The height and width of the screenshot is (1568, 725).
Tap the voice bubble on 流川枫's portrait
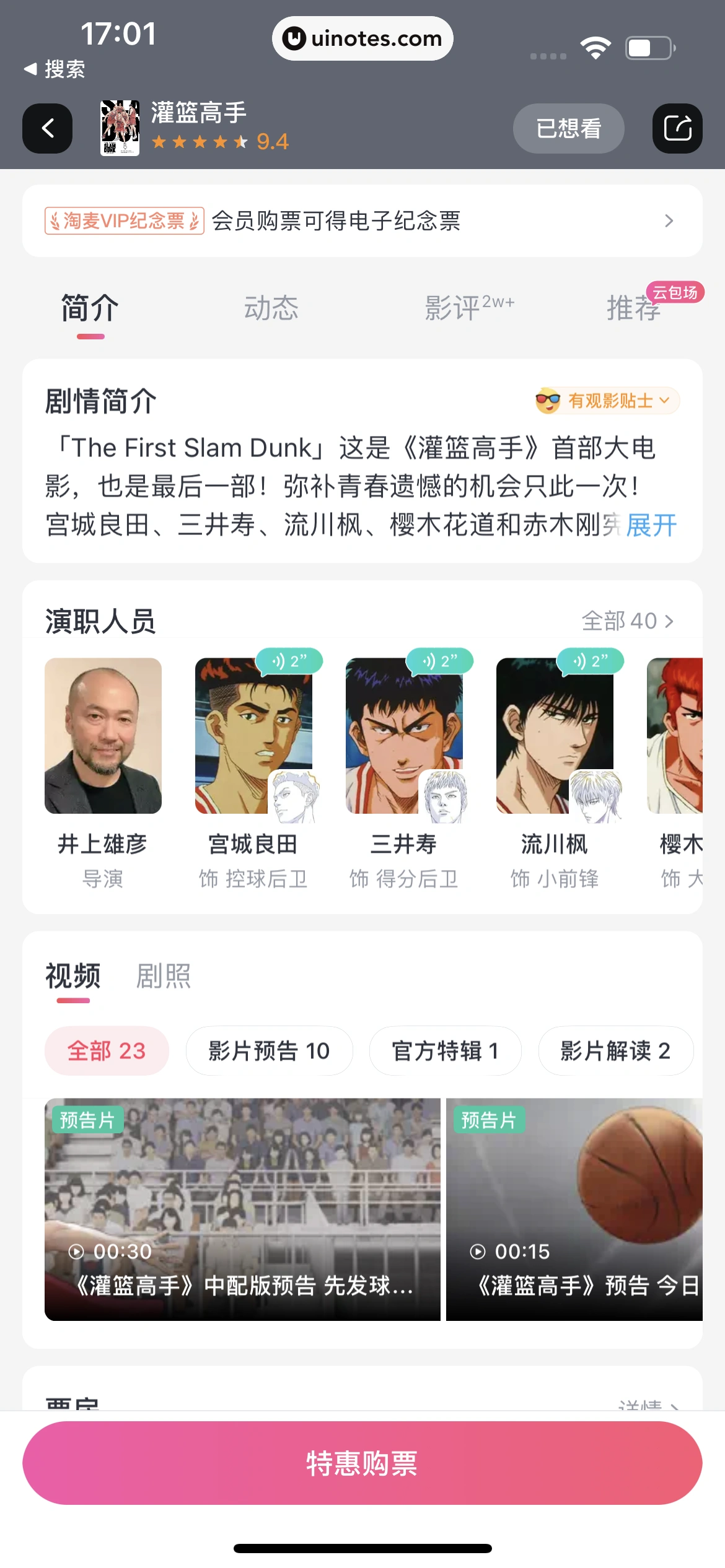(589, 661)
